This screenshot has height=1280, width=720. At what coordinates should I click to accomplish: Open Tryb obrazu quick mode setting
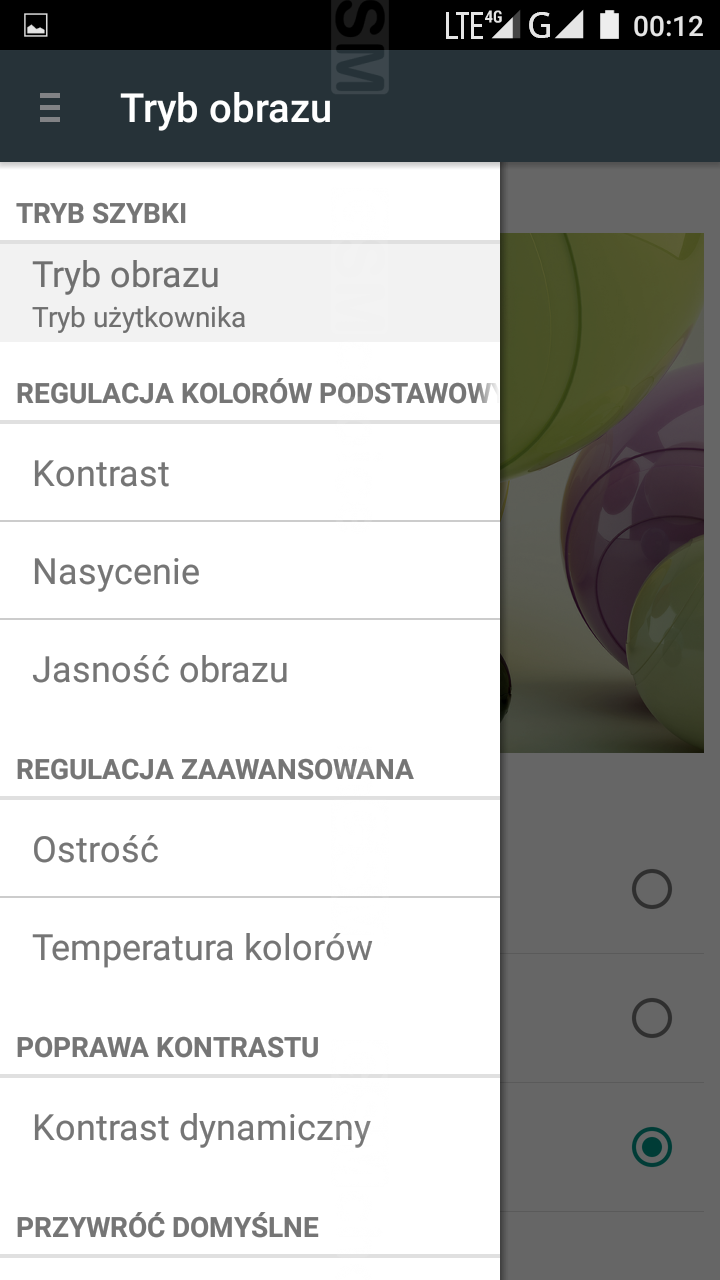[x=250, y=292]
